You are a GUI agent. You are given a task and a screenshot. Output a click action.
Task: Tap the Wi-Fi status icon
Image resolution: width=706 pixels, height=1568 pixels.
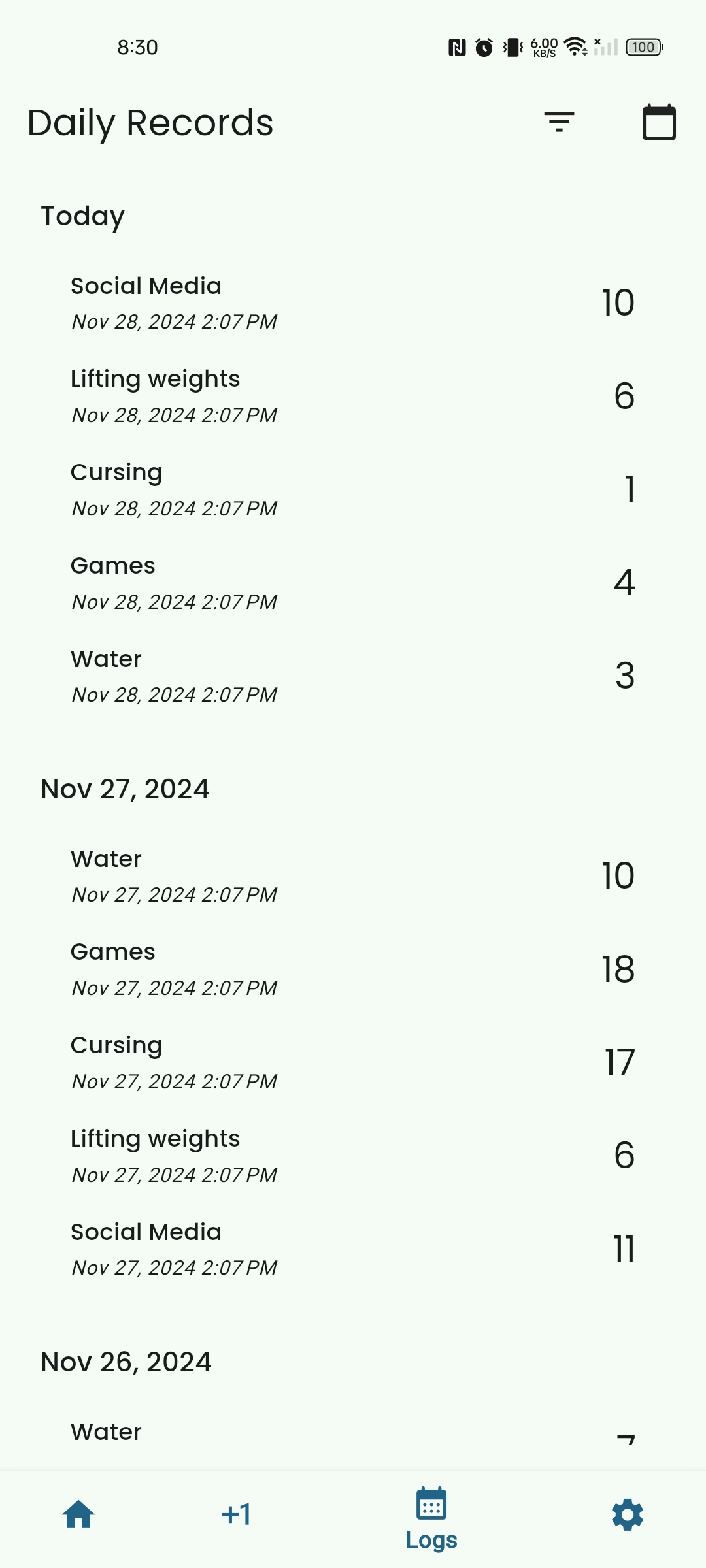coord(574,46)
